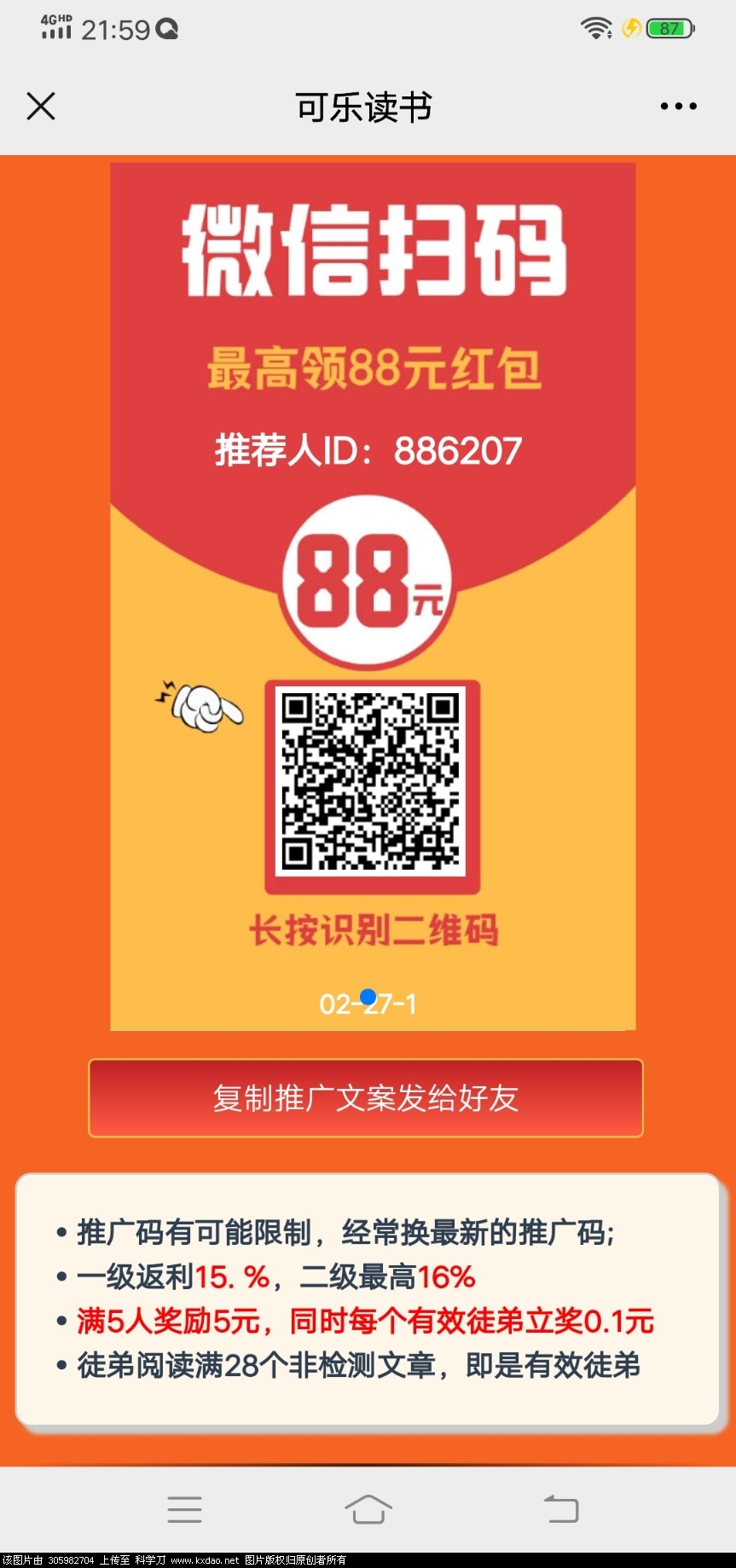Tap the system back button
The image size is (736, 1568).
[560, 1508]
